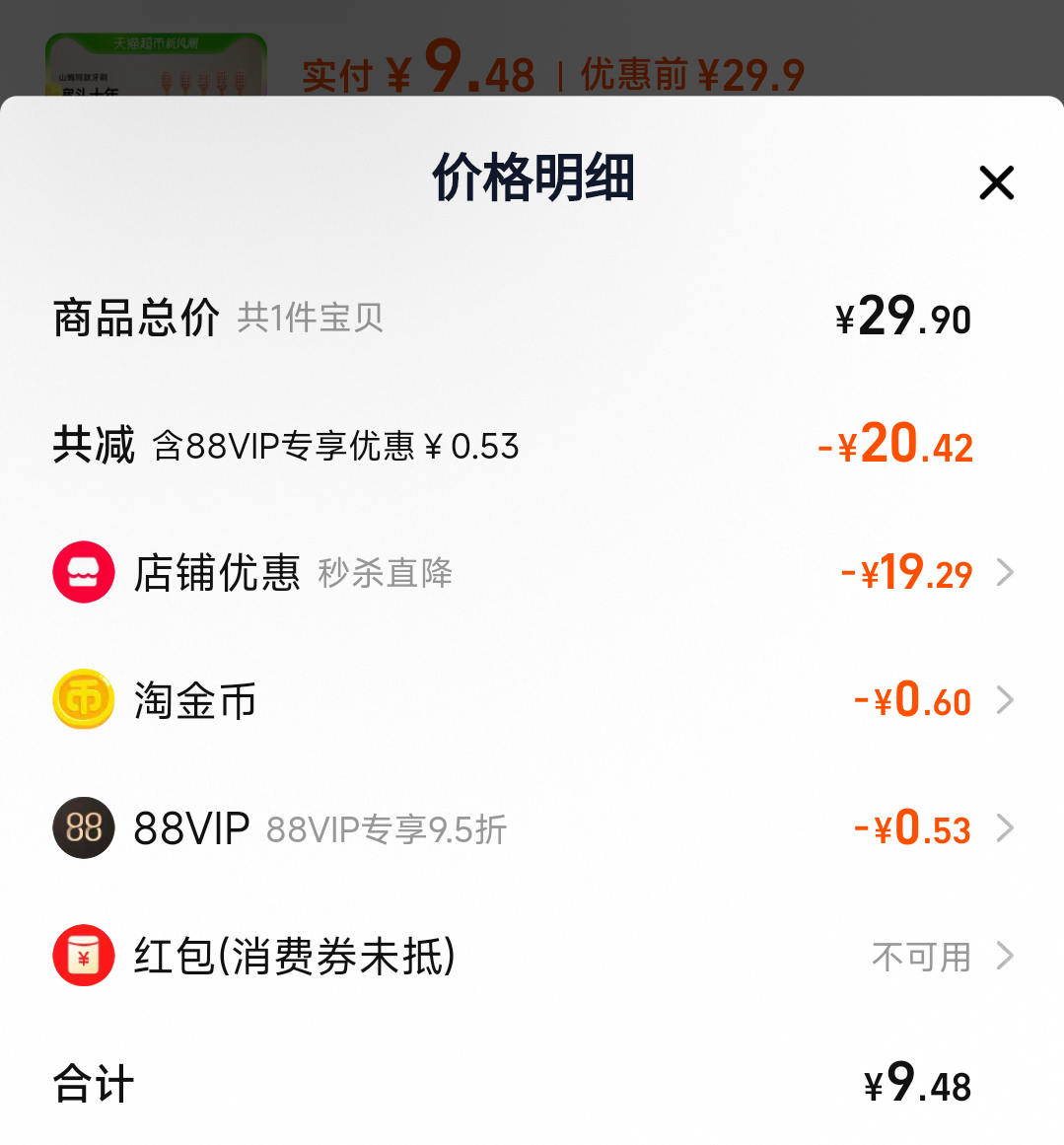This screenshot has height=1145, width=1064.
Task: Click the 88VIP membership badge icon
Action: click(x=83, y=828)
